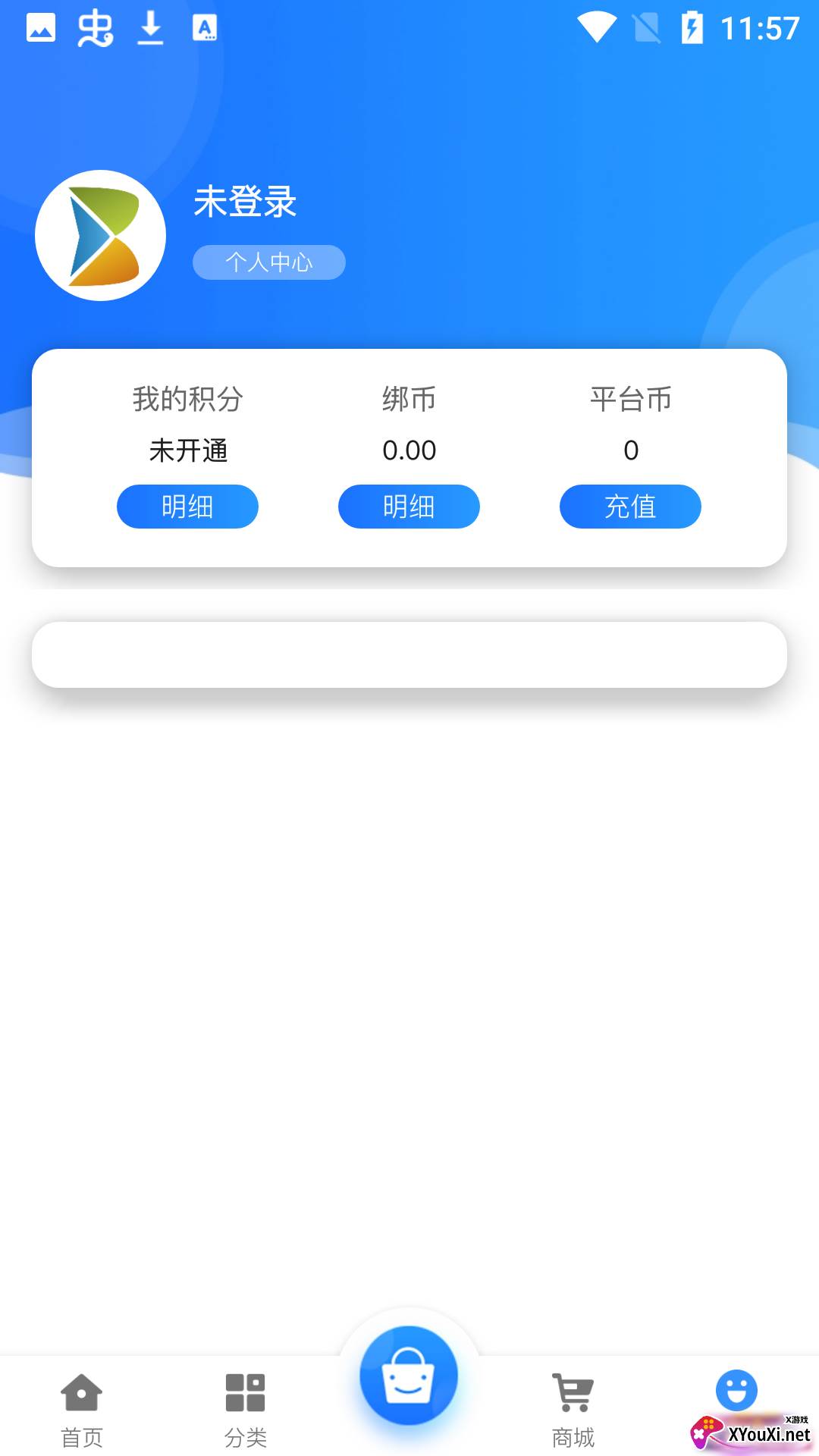
Task: Open the smiley face profile tab
Action: coord(736,1392)
